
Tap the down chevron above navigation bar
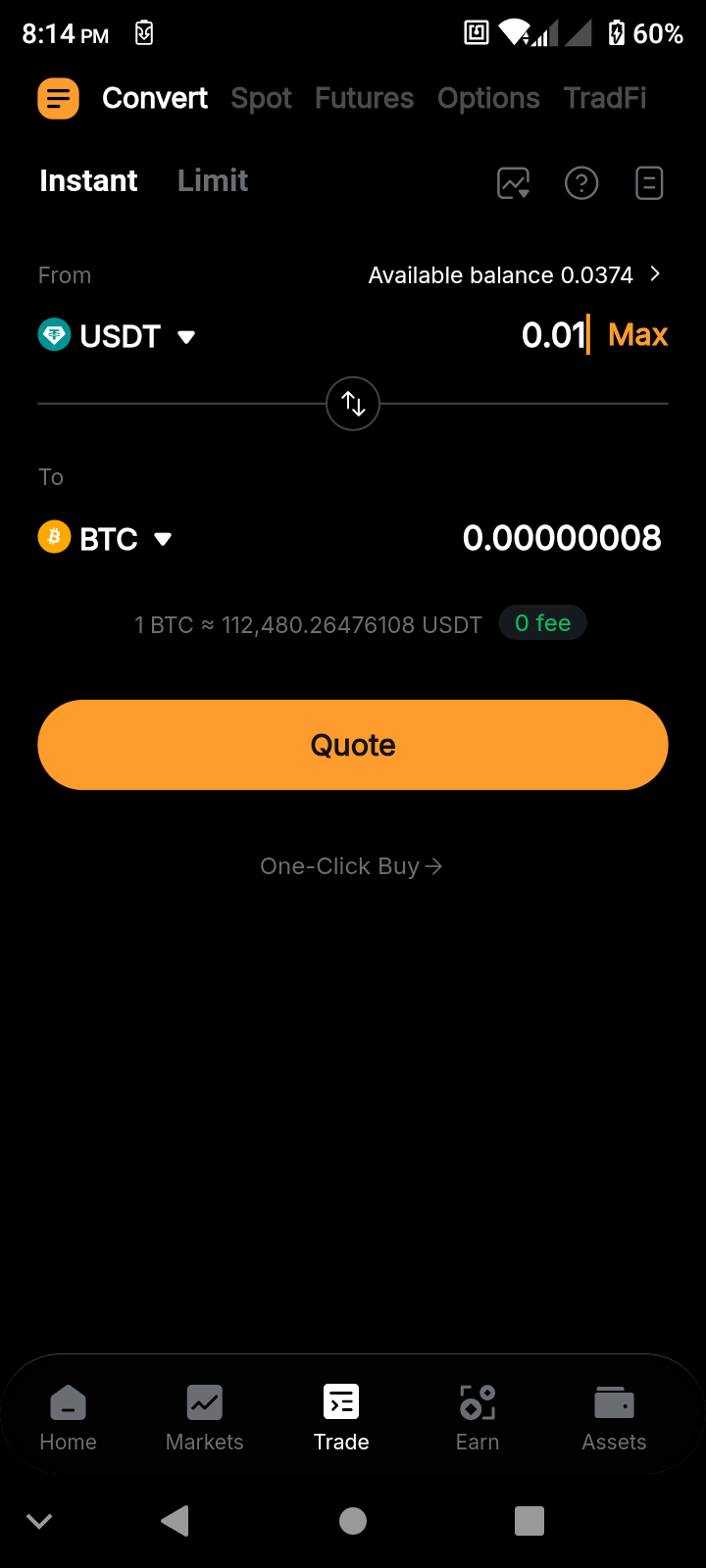pyautogui.click(x=39, y=1521)
